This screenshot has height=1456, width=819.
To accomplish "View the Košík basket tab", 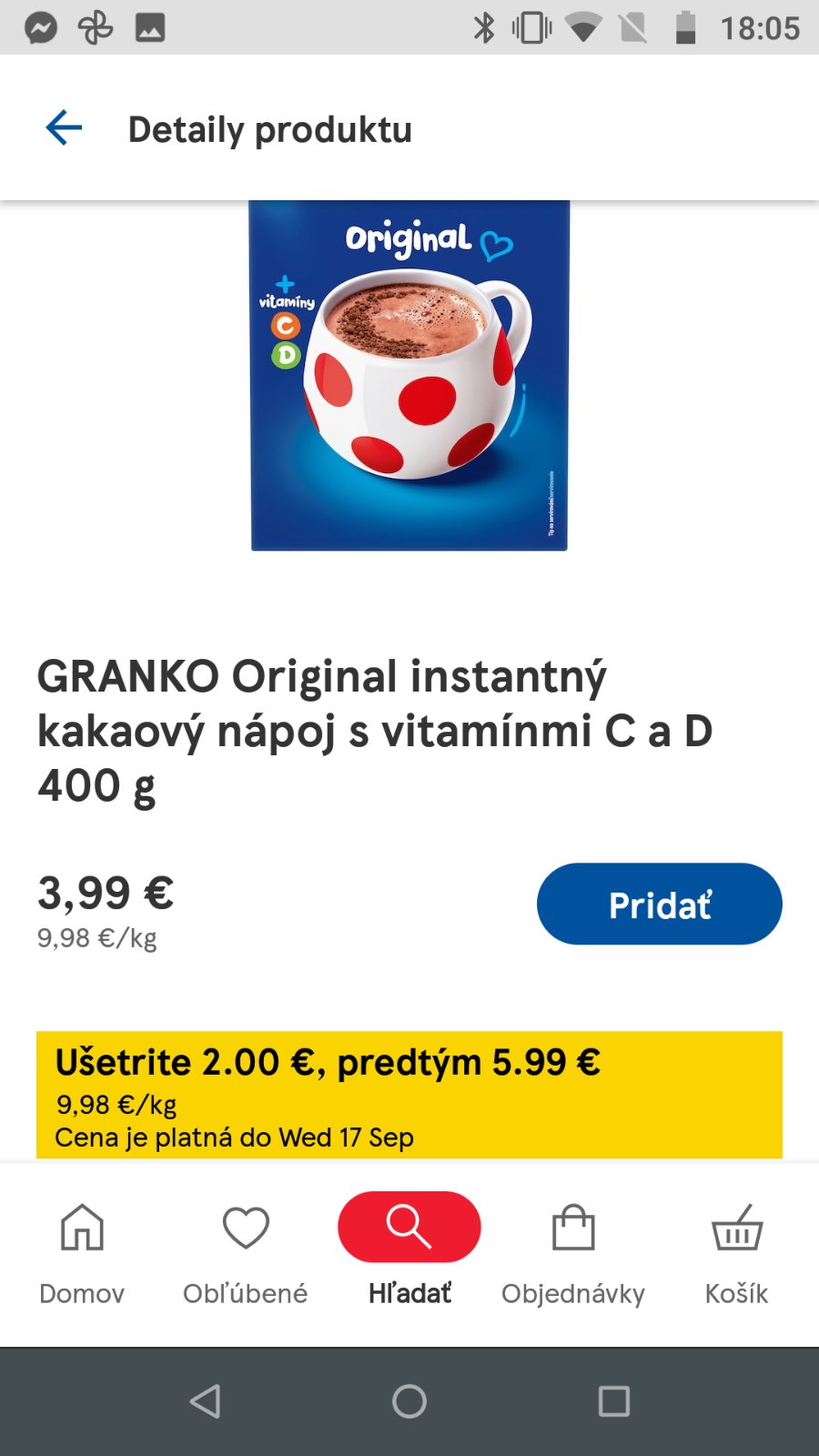I will click(736, 1251).
